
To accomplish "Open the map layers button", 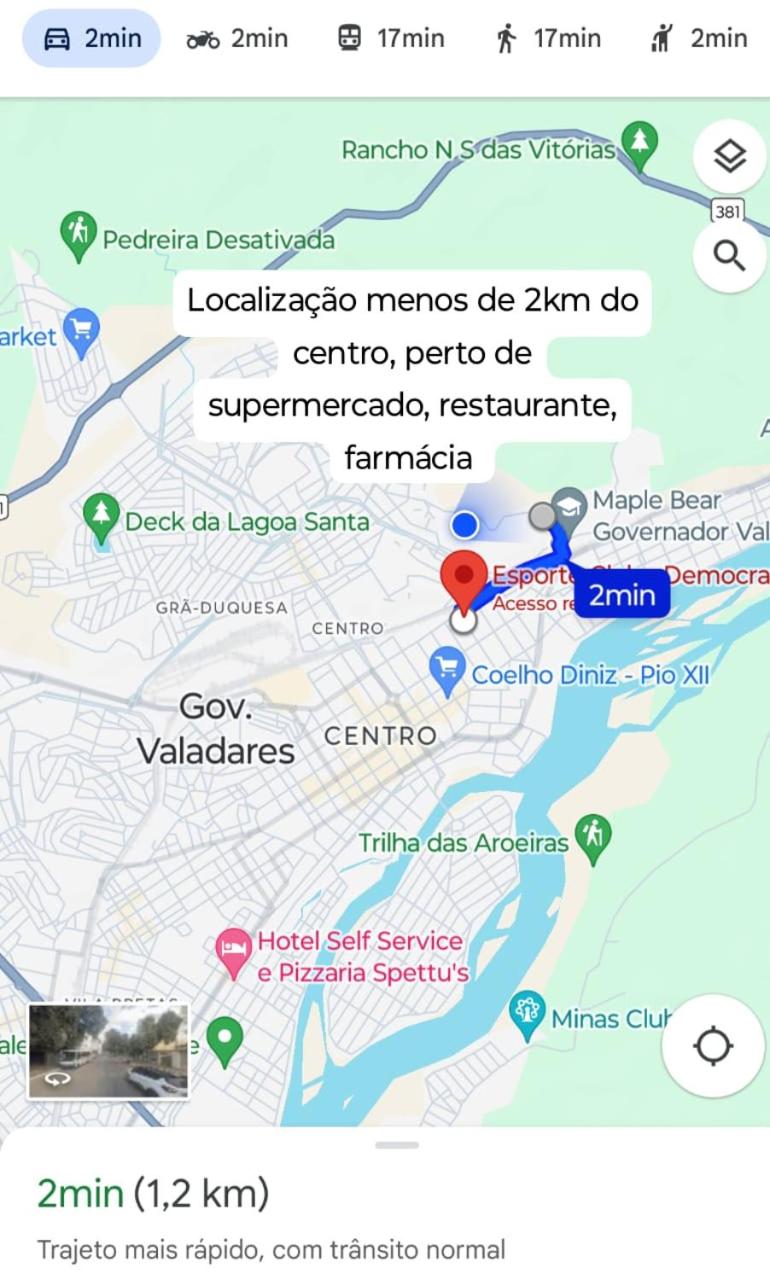I will (x=729, y=156).
